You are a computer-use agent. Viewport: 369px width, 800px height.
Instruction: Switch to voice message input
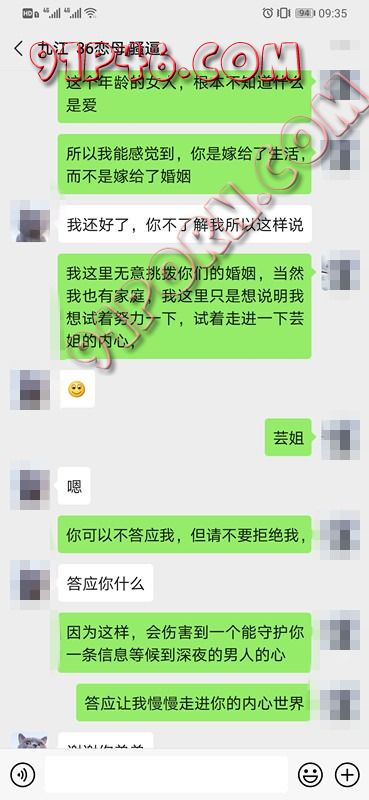point(23,775)
